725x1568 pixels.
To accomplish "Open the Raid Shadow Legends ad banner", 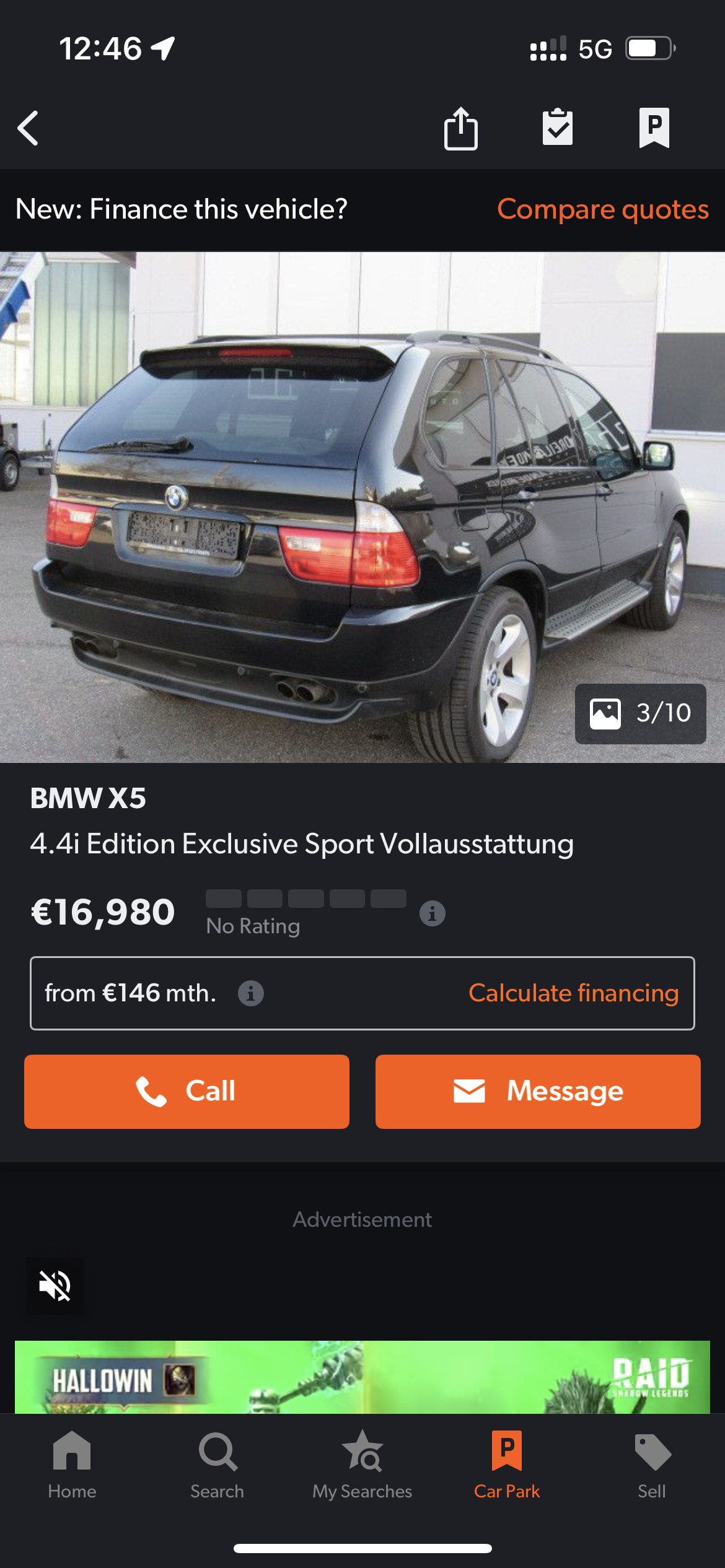I will click(x=362, y=1377).
